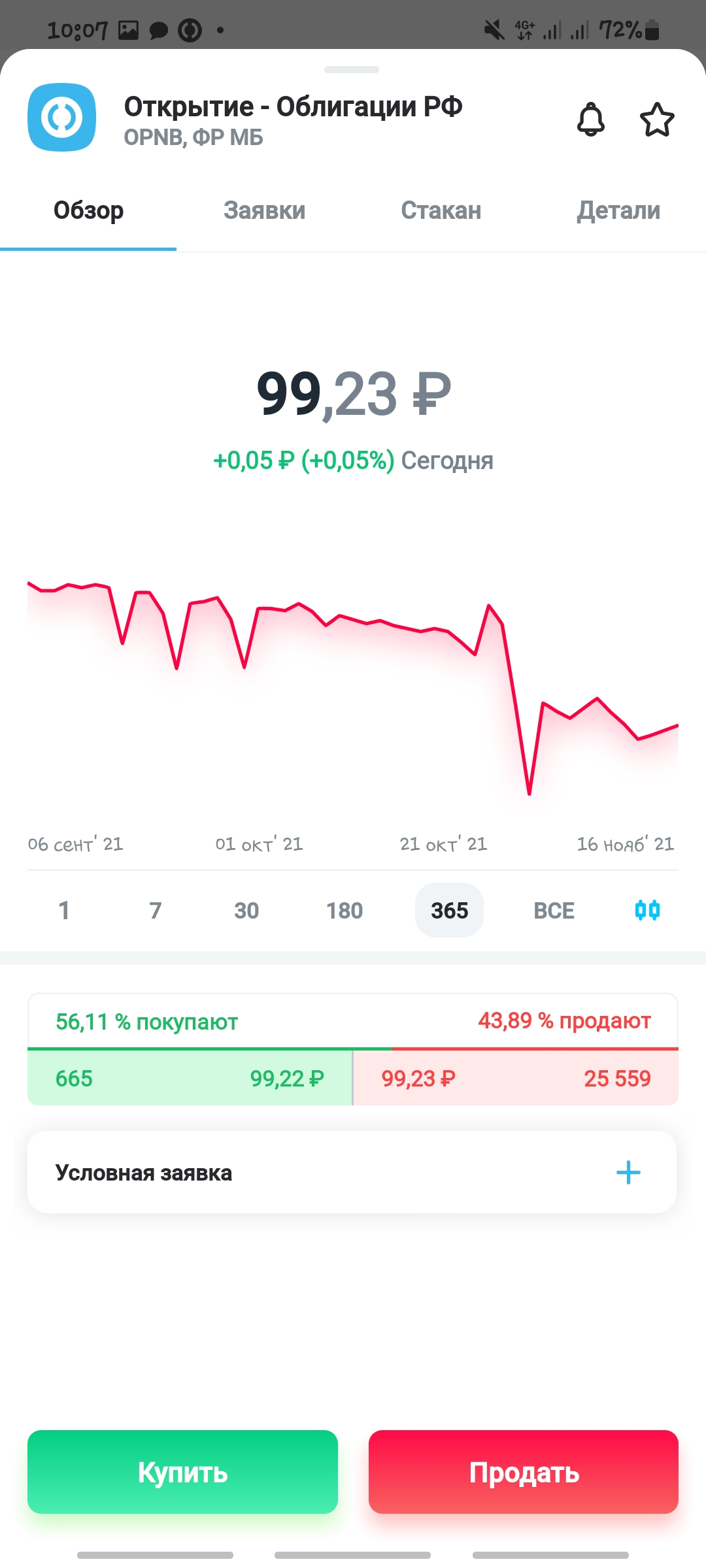The width and height of the screenshot is (706, 1568).
Task: Add the fund to favorites with the star
Action: click(657, 120)
